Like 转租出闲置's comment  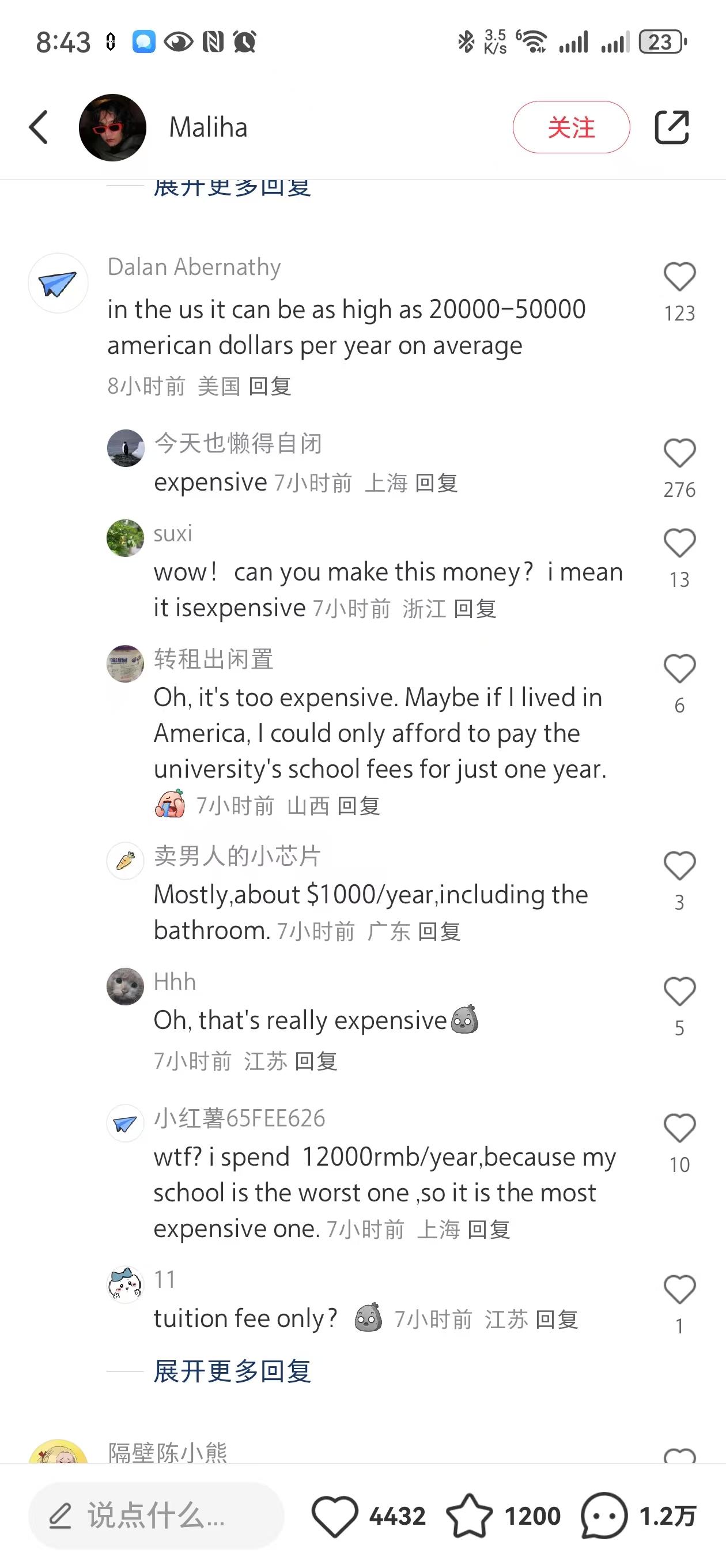pyautogui.click(x=679, y=669)
